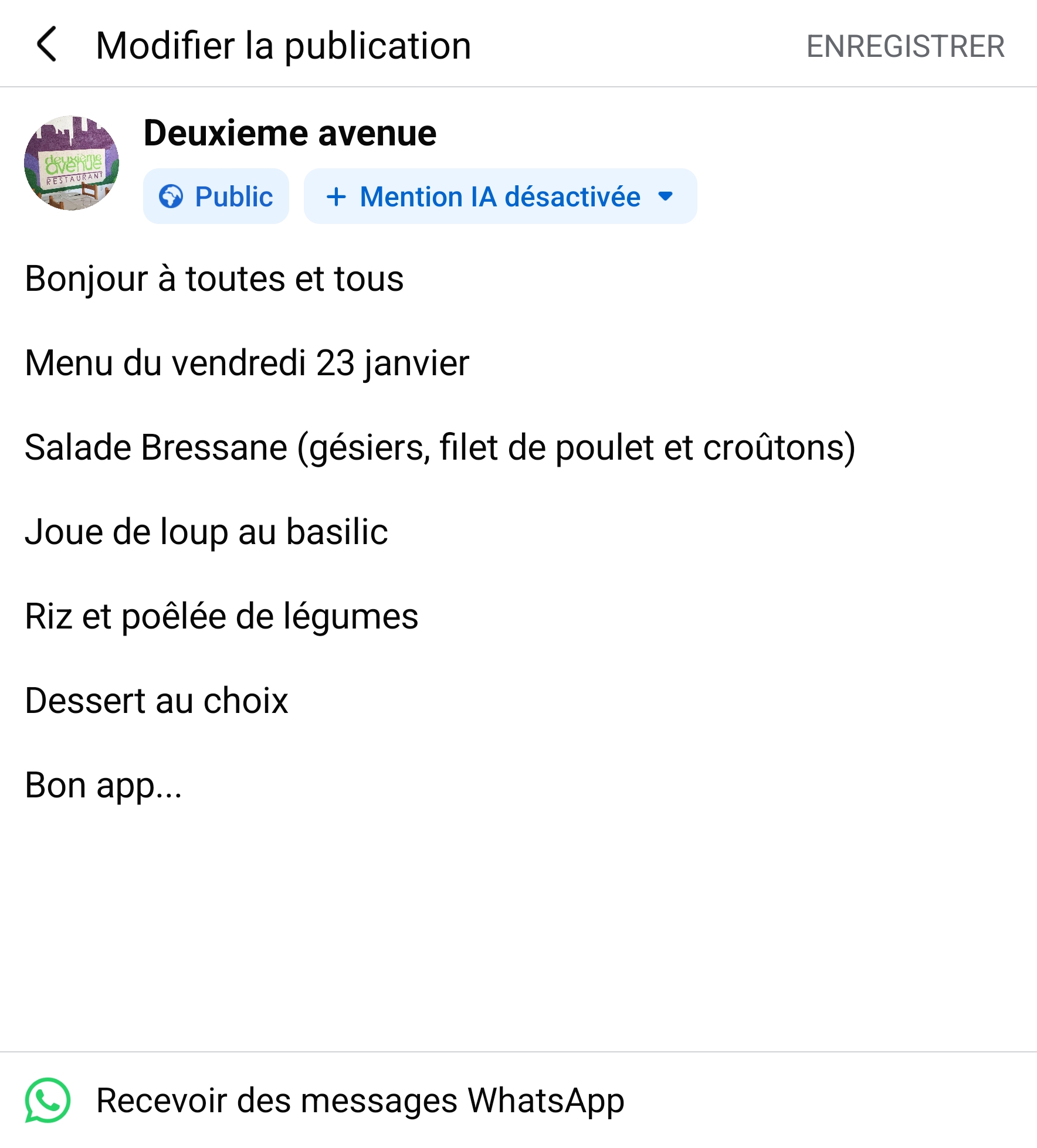Image resolution: width=1037 pixels, height=1148 pixels.
Task: Tap ENREGISTRER to save the post
Action: point(905,46)
